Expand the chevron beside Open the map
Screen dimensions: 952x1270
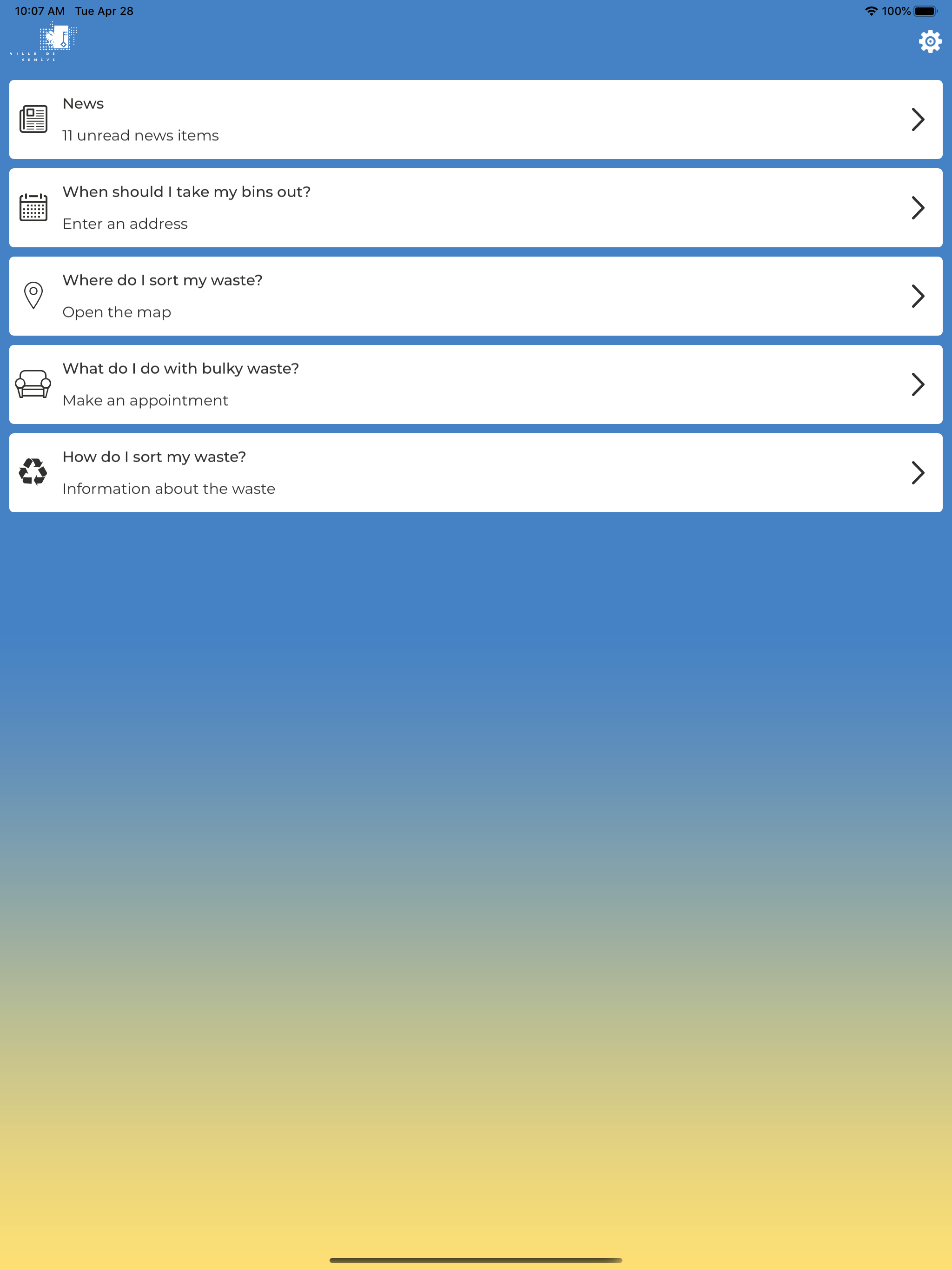917,296
